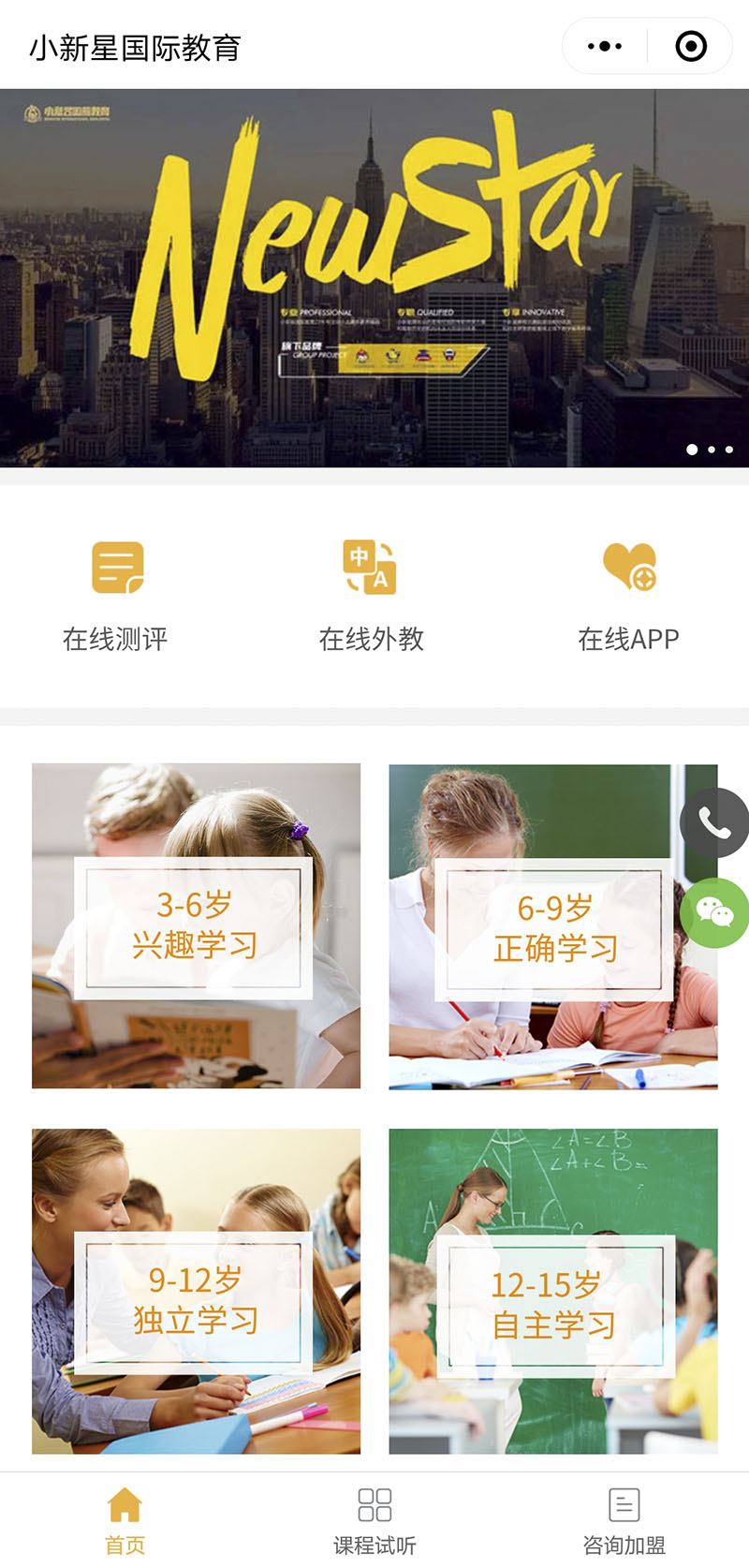Open 在线APP entry
The height and width of the screenshot is (1568, 749).
click(x=628, y=594)
